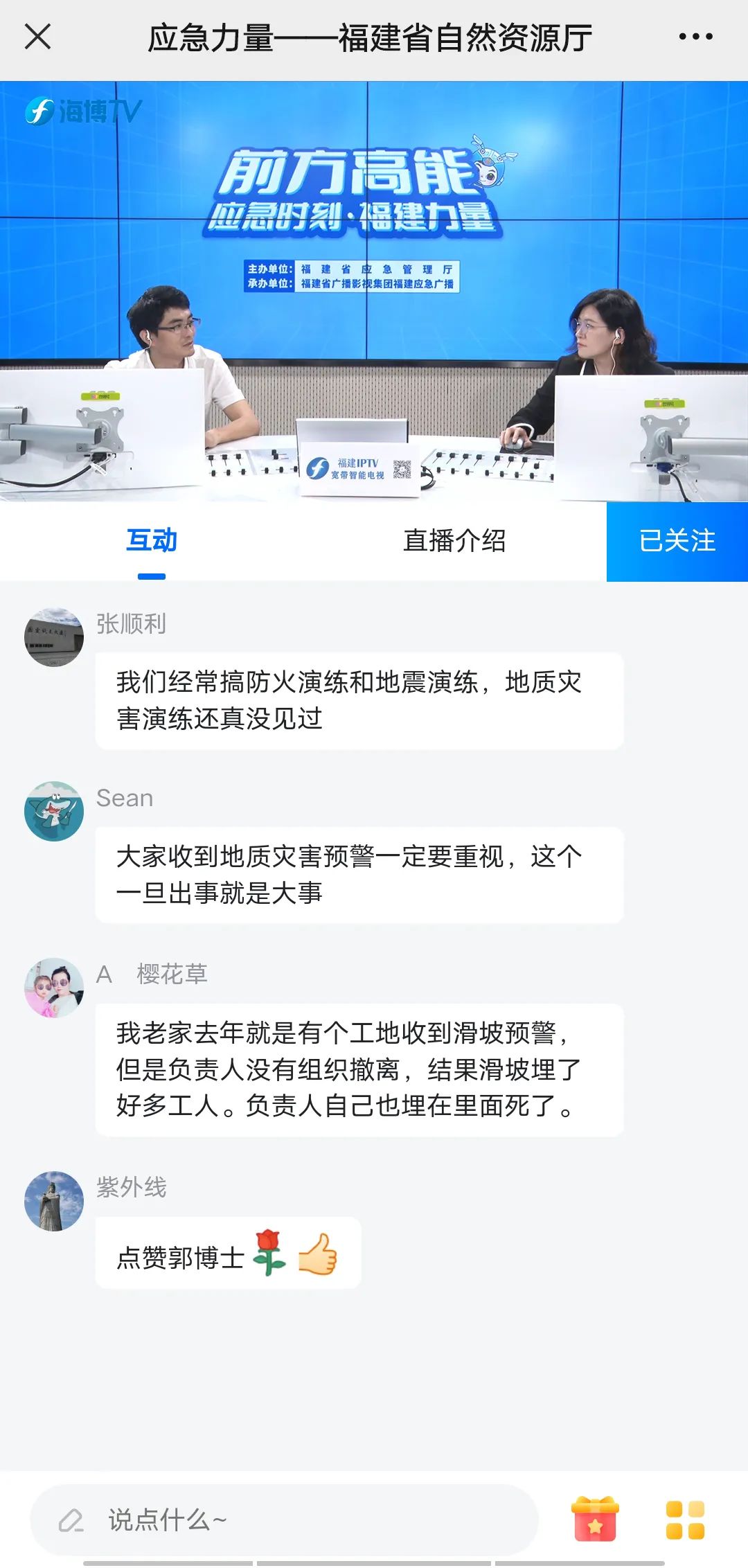Screen dimensions: 748x1568
Task: Open the three-dot overflow menu
Action: point(695,37)
